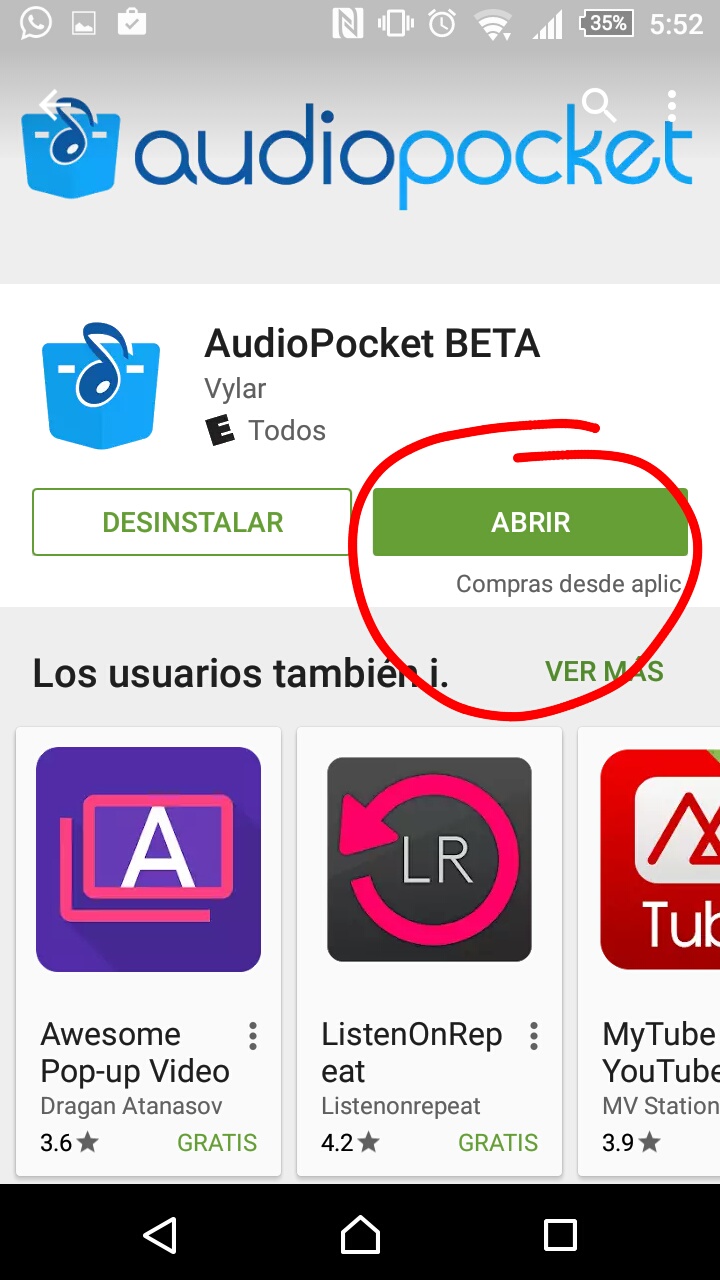
Task: Tap VER MÁS for similar apps
Action: pos(604,671)
